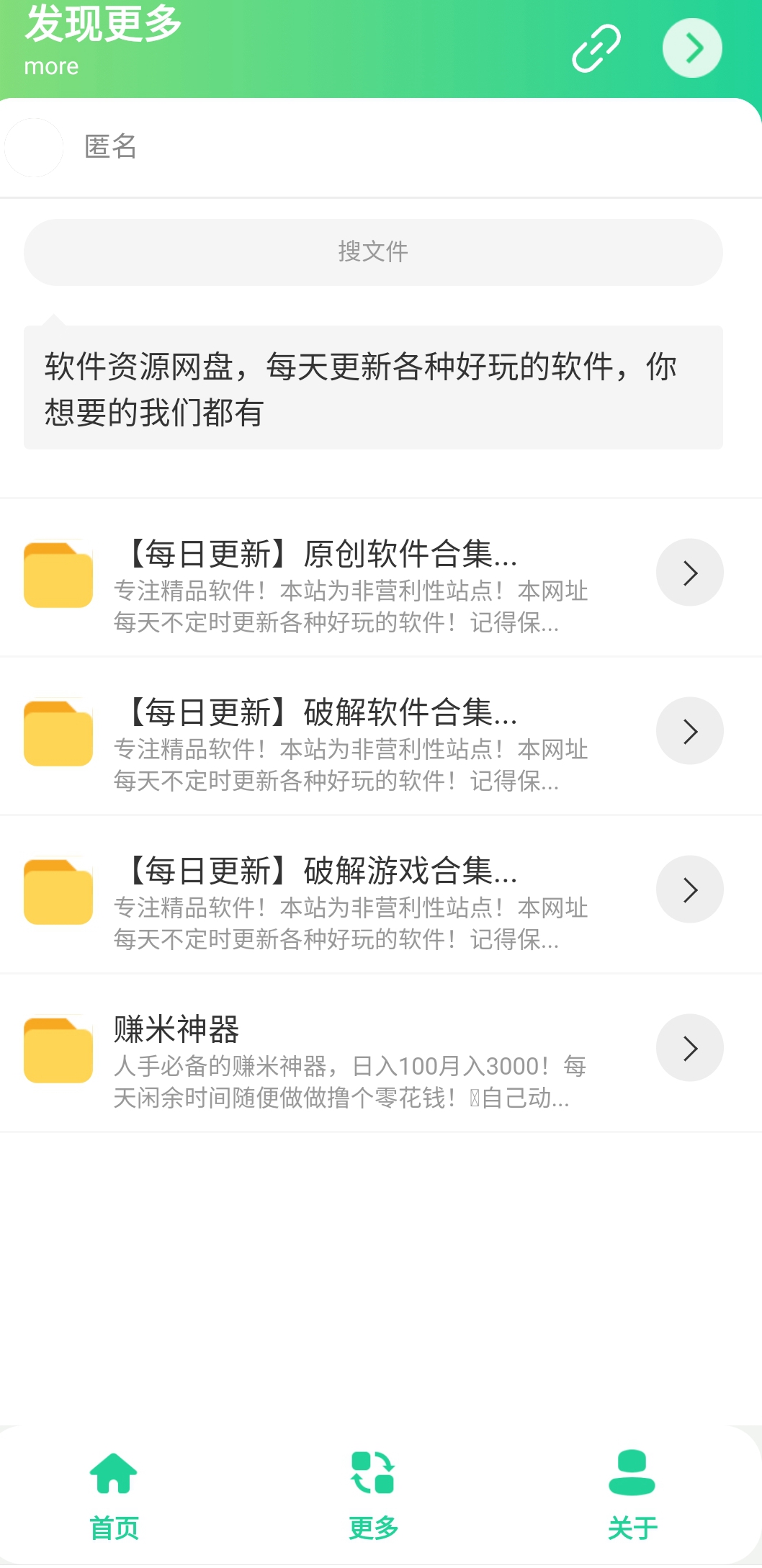The height and width of the screenshot is (1568, 762).
Task: Tap the 搜文件 search box
Action: tap(373, 252)
